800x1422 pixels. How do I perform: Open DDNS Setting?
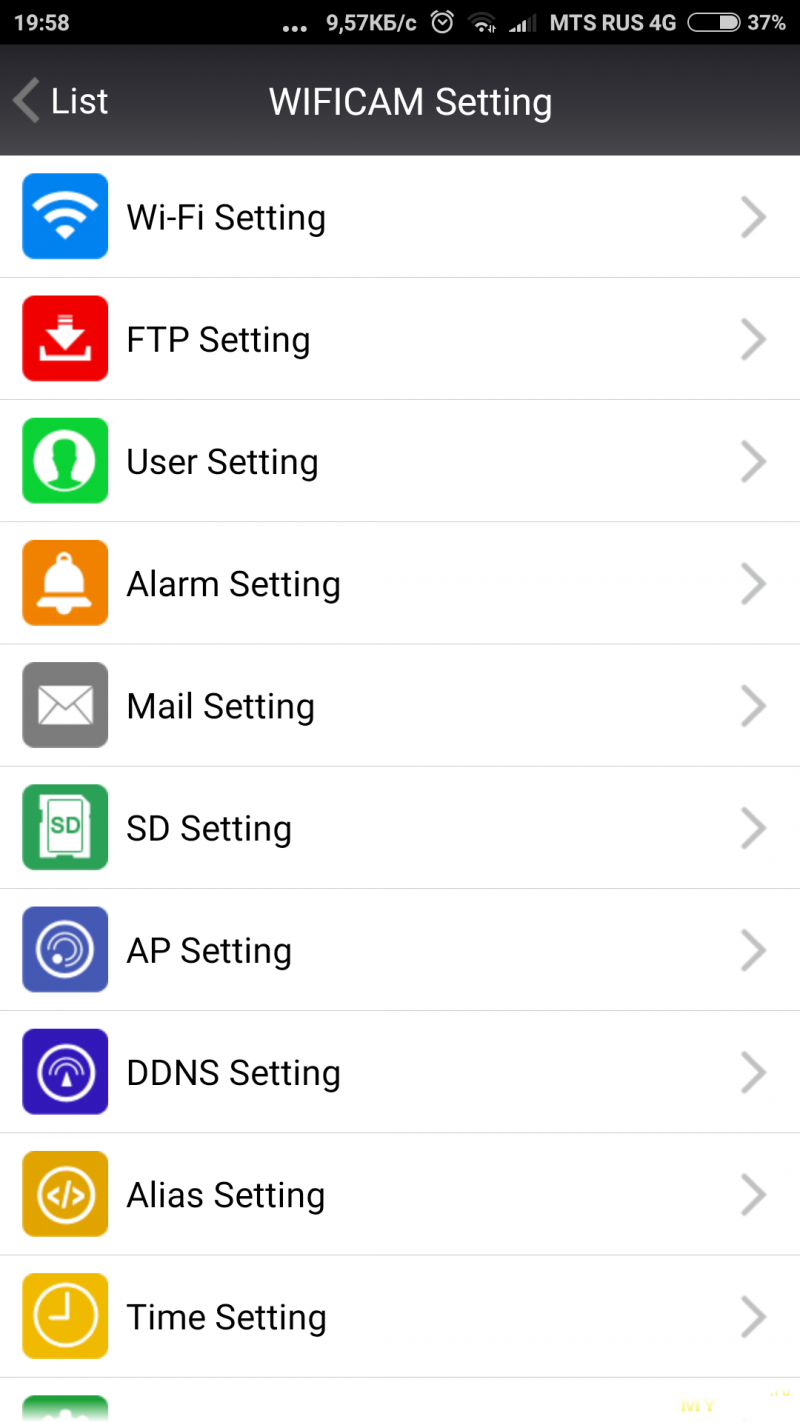click(400, 1072)
